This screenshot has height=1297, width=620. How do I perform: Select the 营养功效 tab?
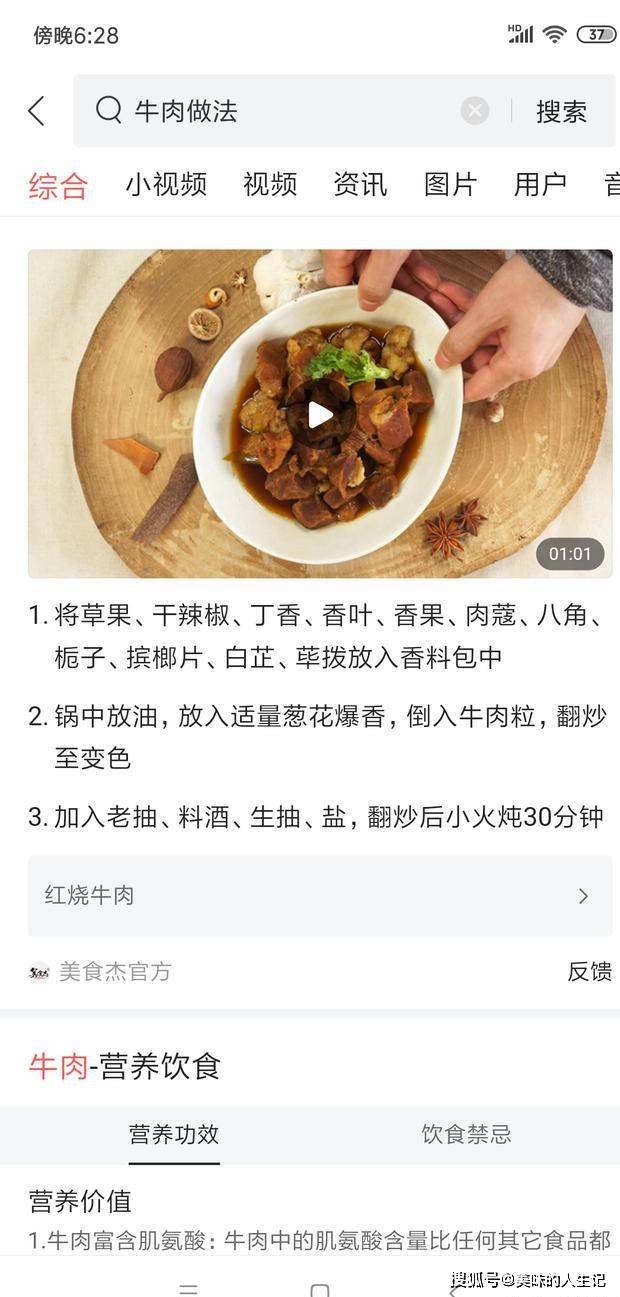pos(174,1134)
